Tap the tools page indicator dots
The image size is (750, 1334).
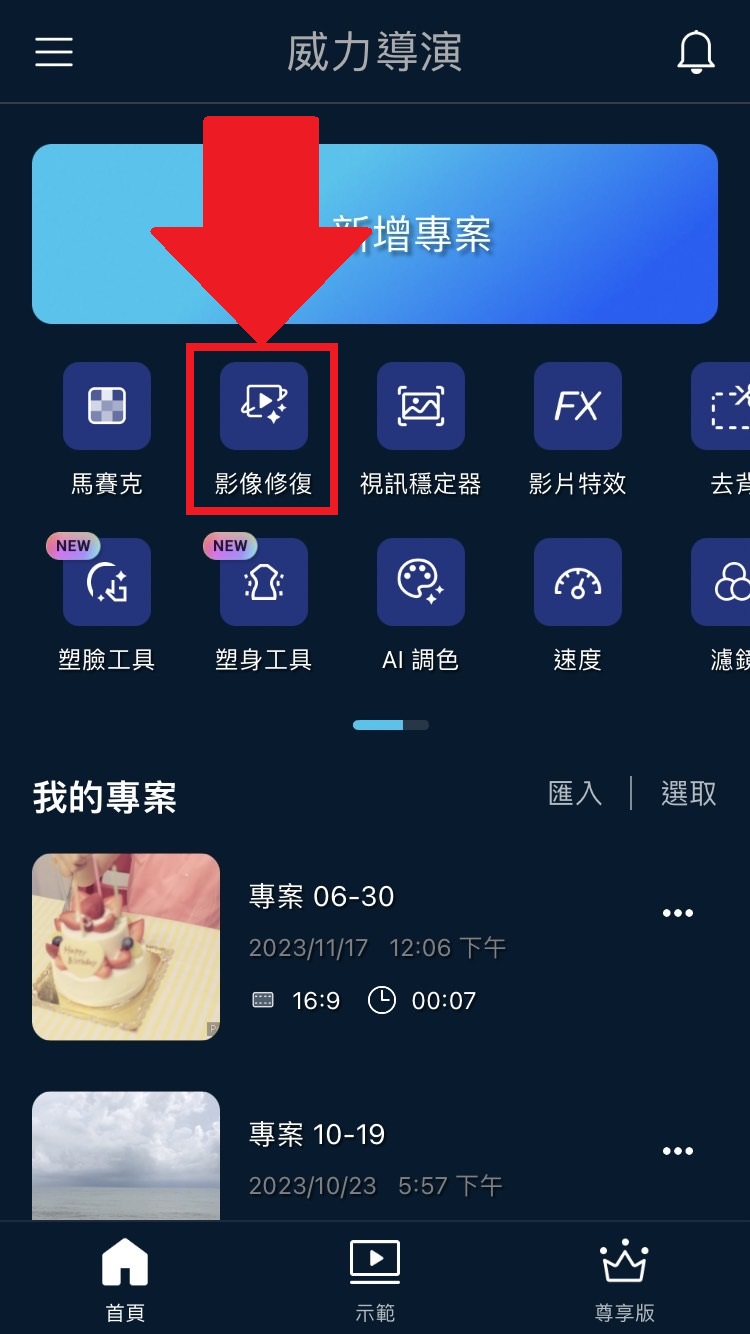coord(390,724)
